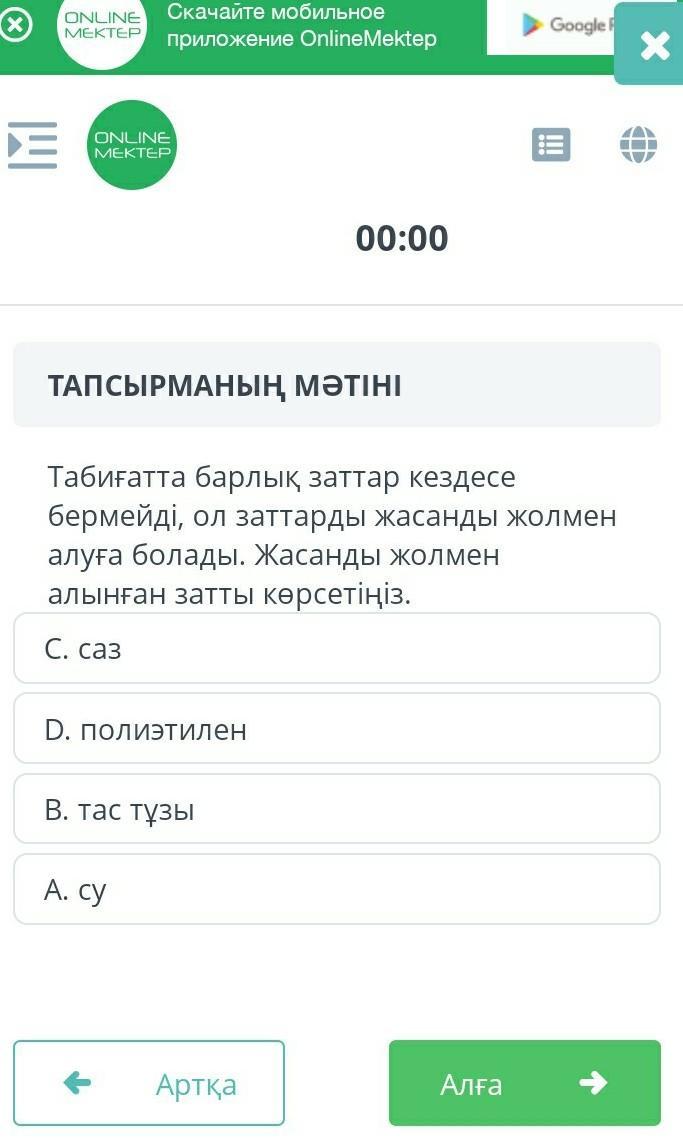Viewport: 683px width, 1138px height.
Task: Proceed with the Алға button
Action: click(525, 1083)
